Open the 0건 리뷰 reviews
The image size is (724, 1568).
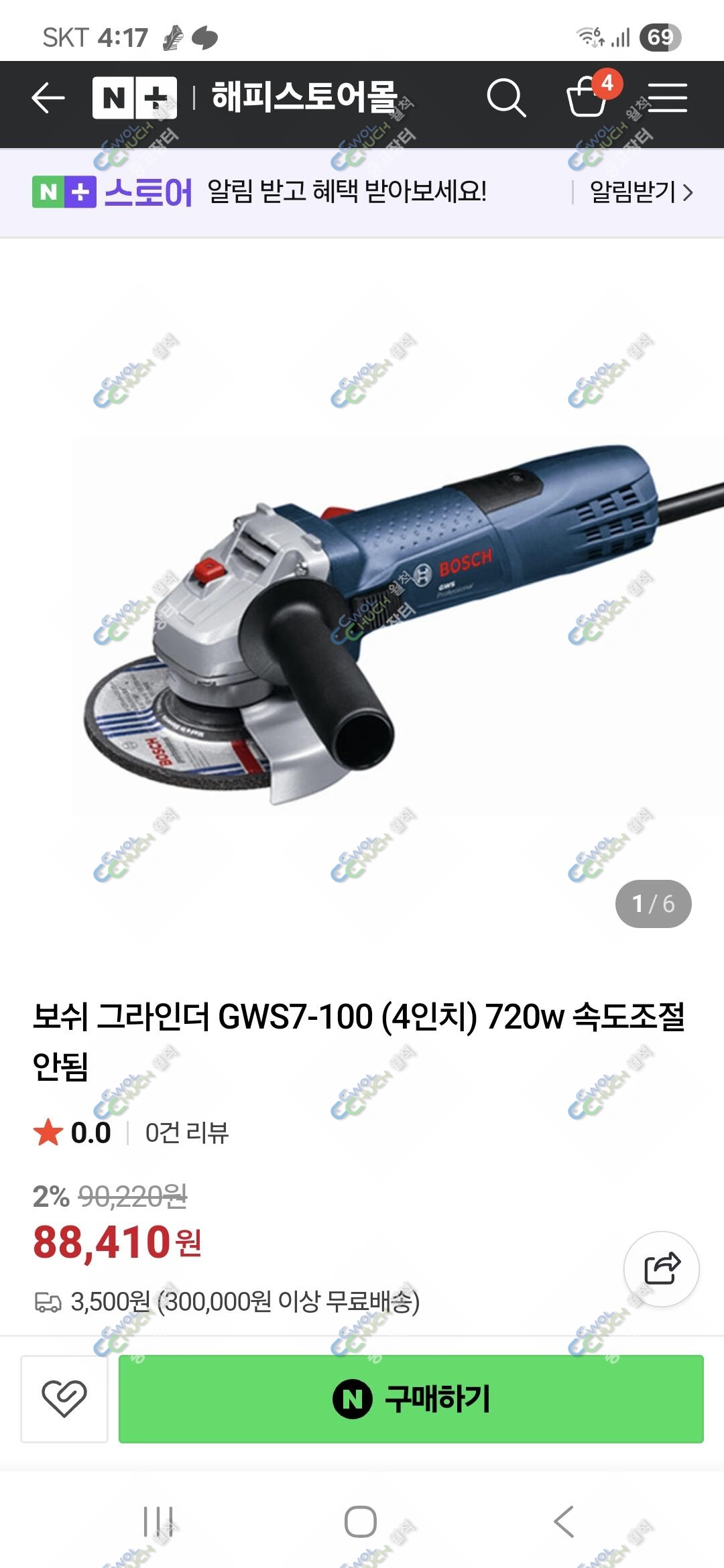click(x=187, y=1132)
